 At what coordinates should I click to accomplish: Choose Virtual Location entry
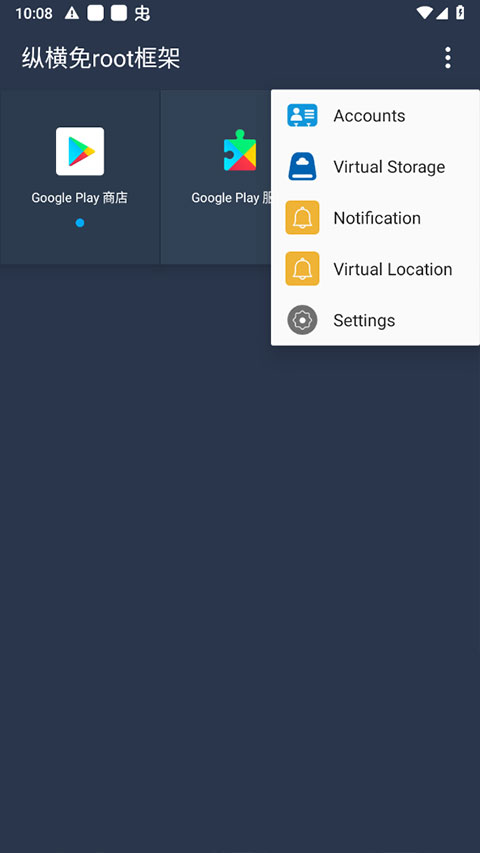coord(375,269)
